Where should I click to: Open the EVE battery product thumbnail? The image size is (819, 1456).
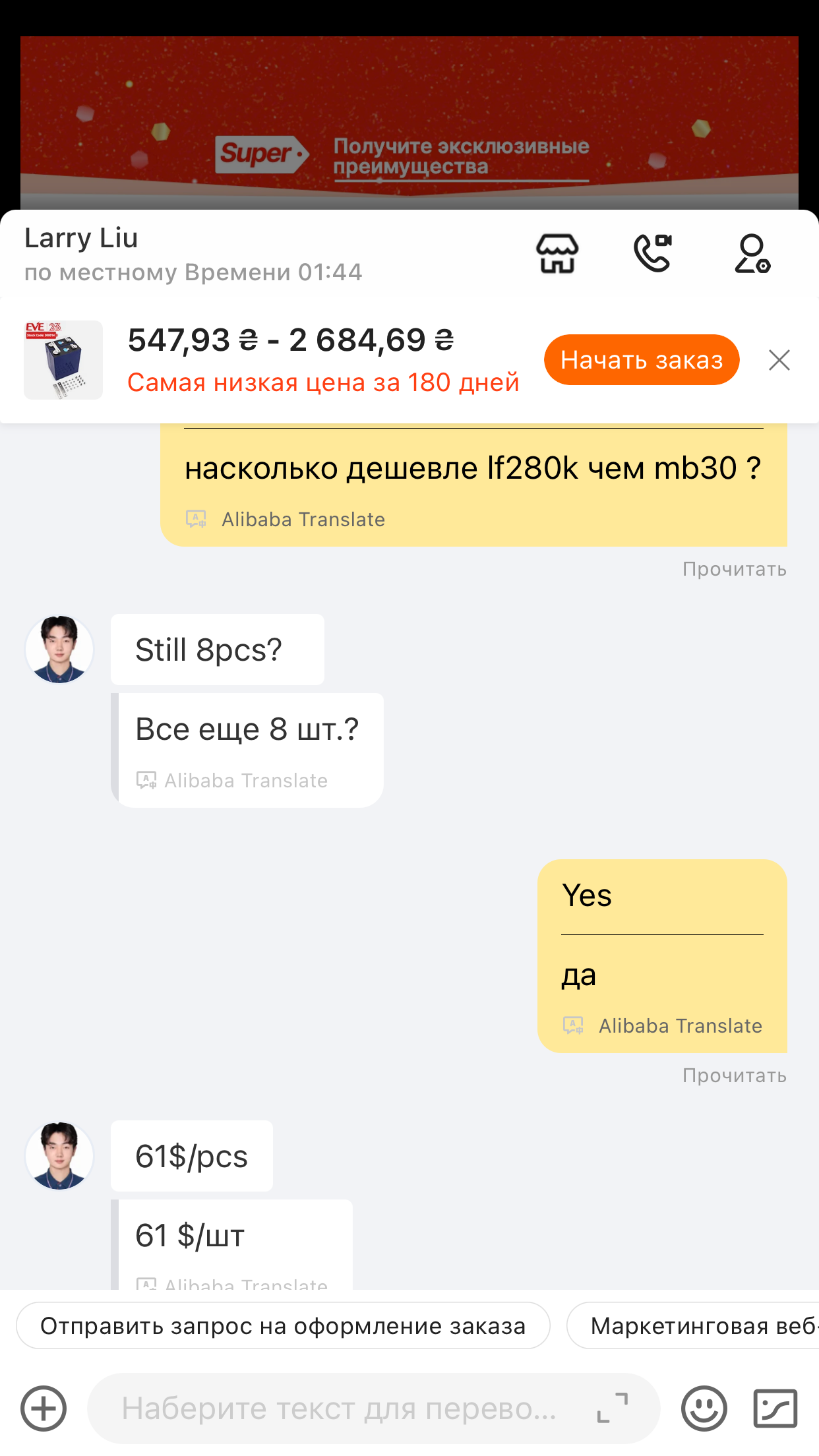[63, 360]
